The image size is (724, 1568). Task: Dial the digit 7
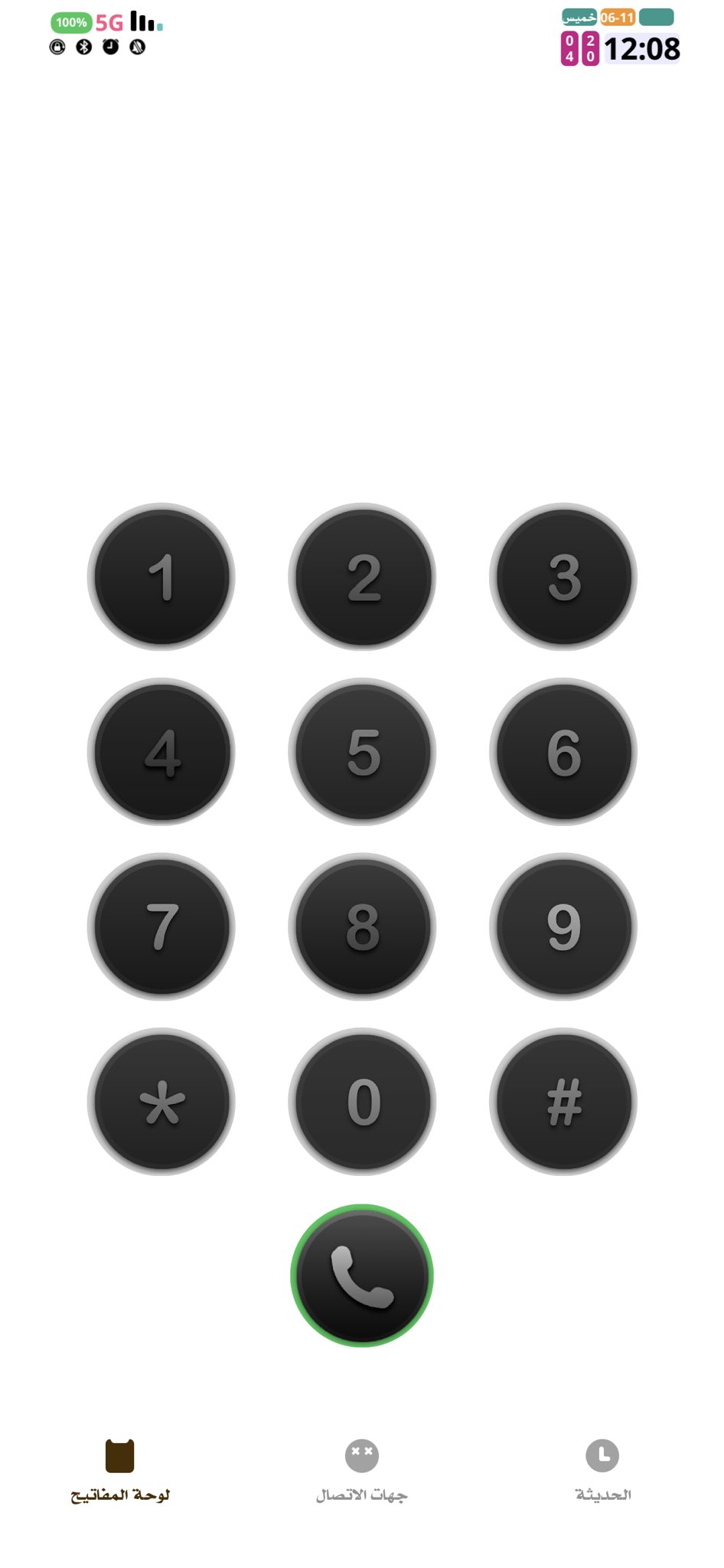161,926
